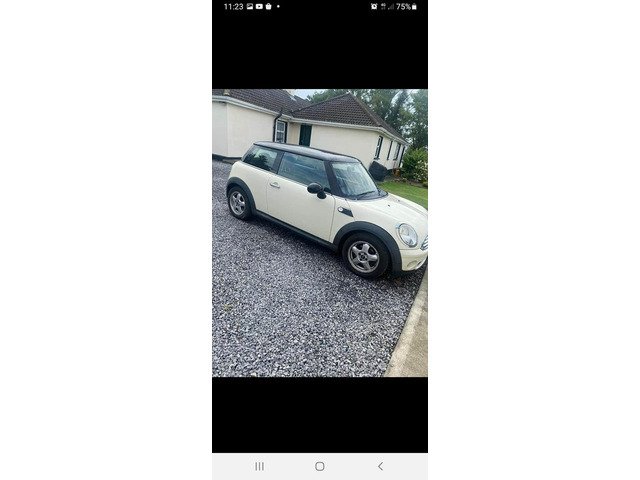Screen dimensions: 640x480
Task: Go back using the navigation bar arrow
Action: [380, 466]
